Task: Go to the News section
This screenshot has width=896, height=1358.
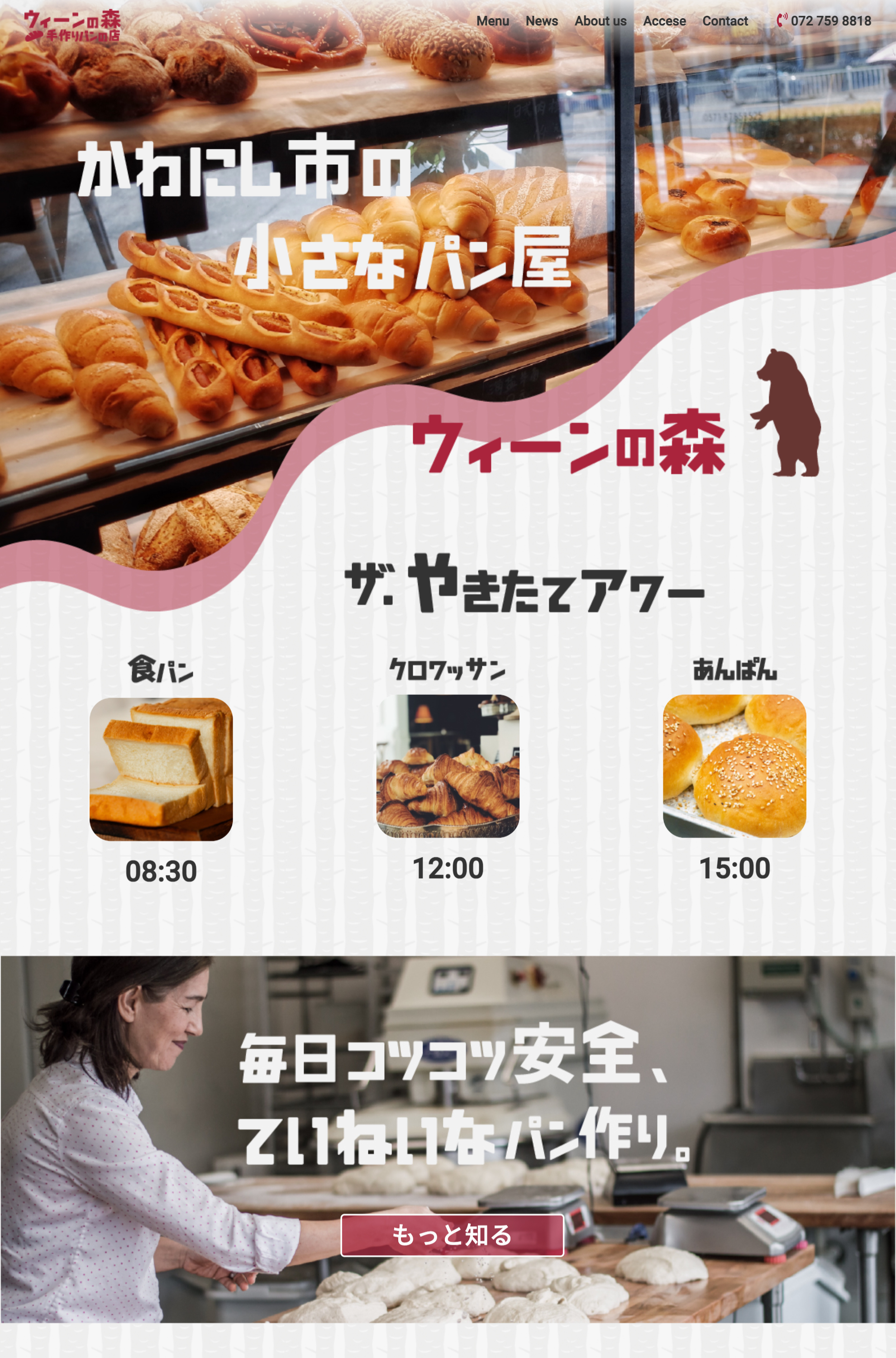Action: [541, 21]
